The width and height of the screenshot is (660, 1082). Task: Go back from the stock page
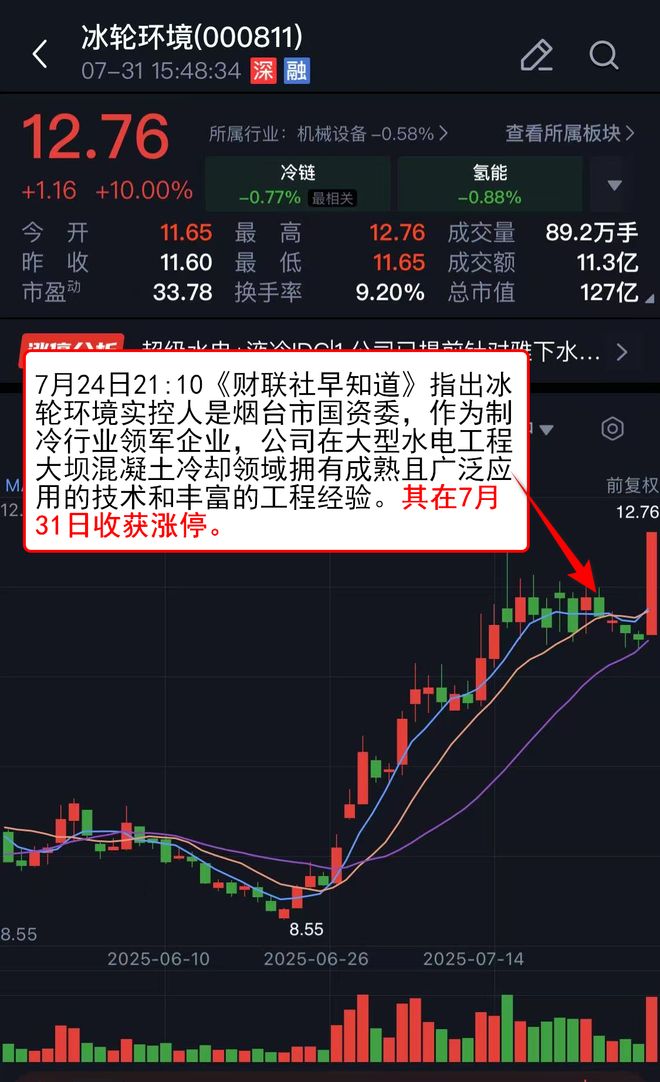40,54
